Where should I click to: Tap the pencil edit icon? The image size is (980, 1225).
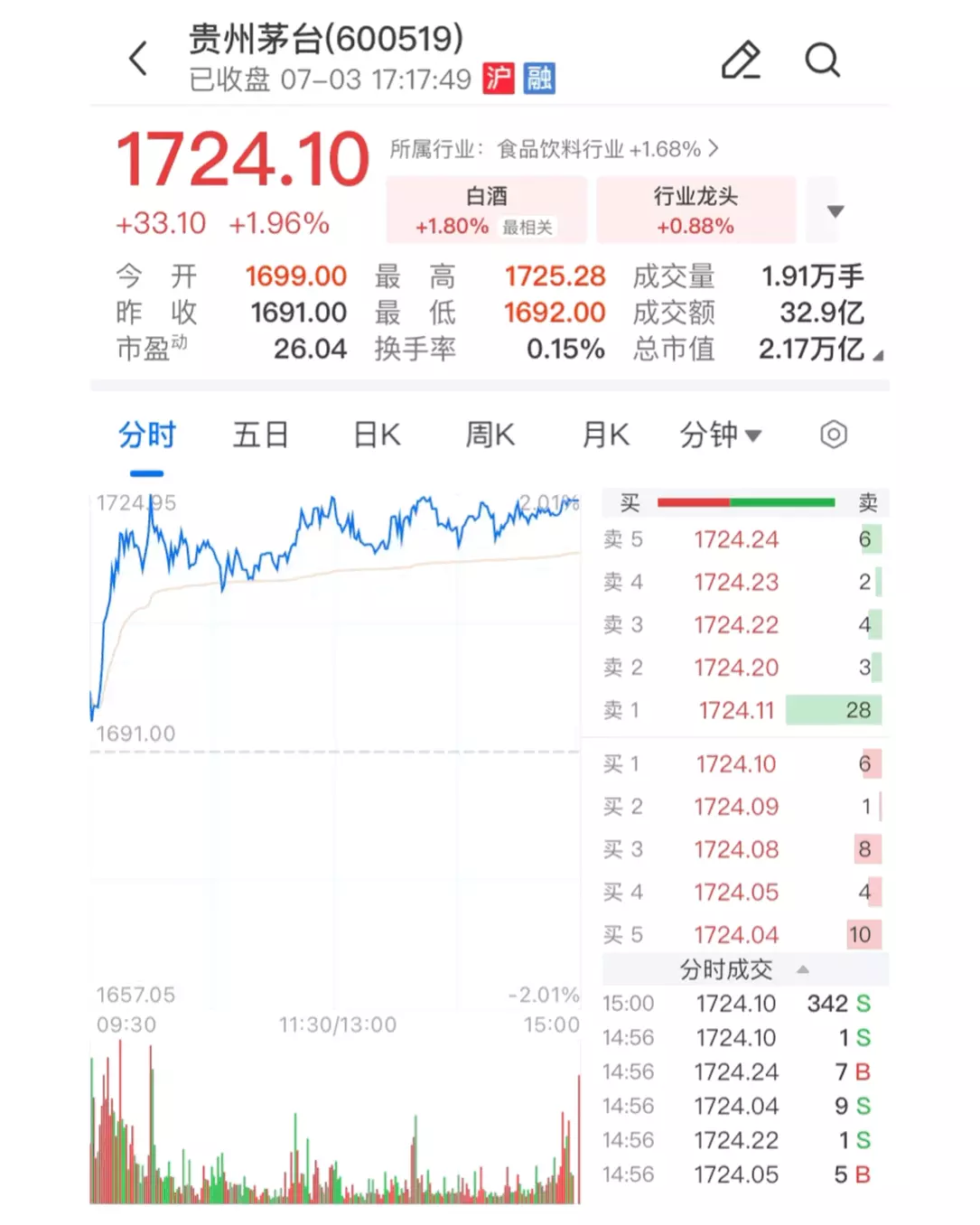(x=741, y=61)
